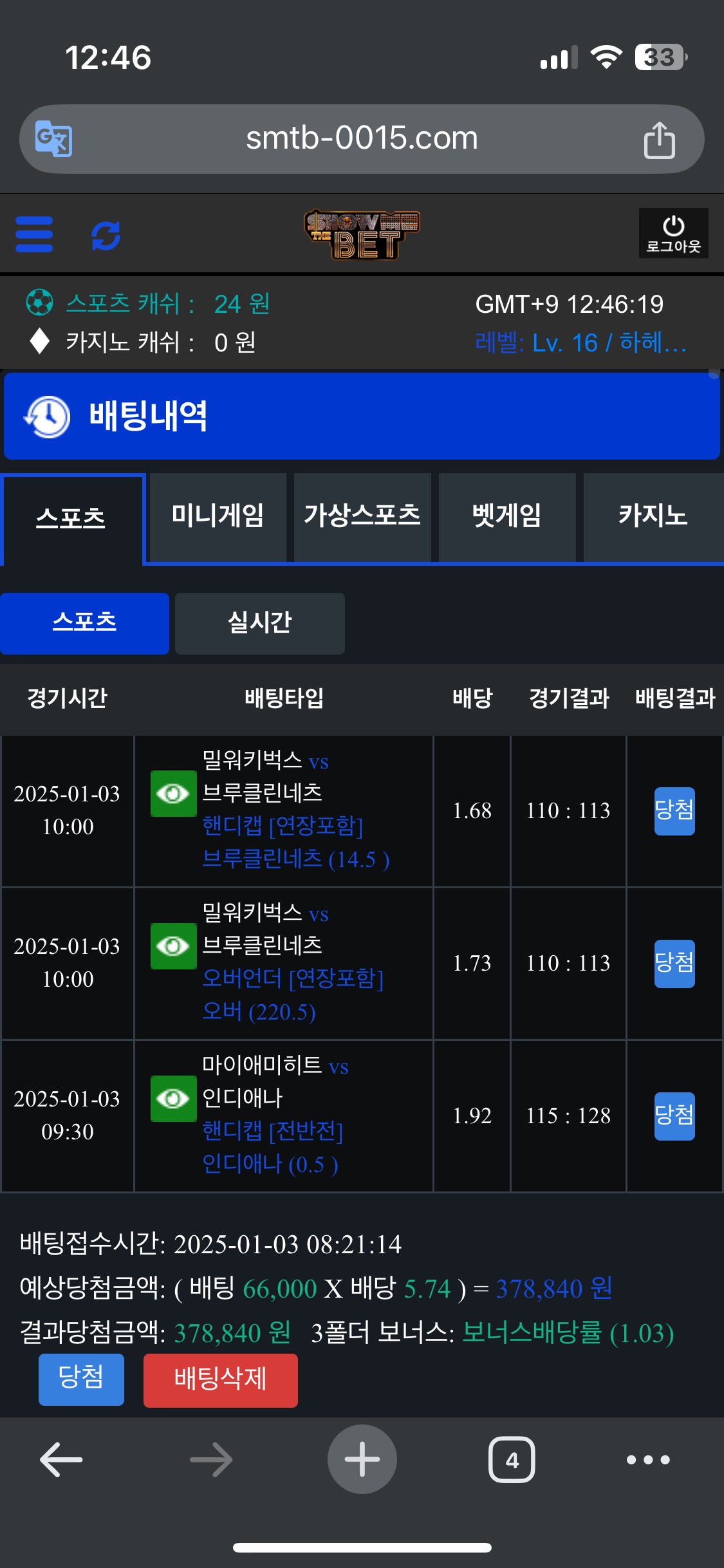Tap the smtb-0015.com address bar
This screenshot has width=724, height=1568.
362,138
